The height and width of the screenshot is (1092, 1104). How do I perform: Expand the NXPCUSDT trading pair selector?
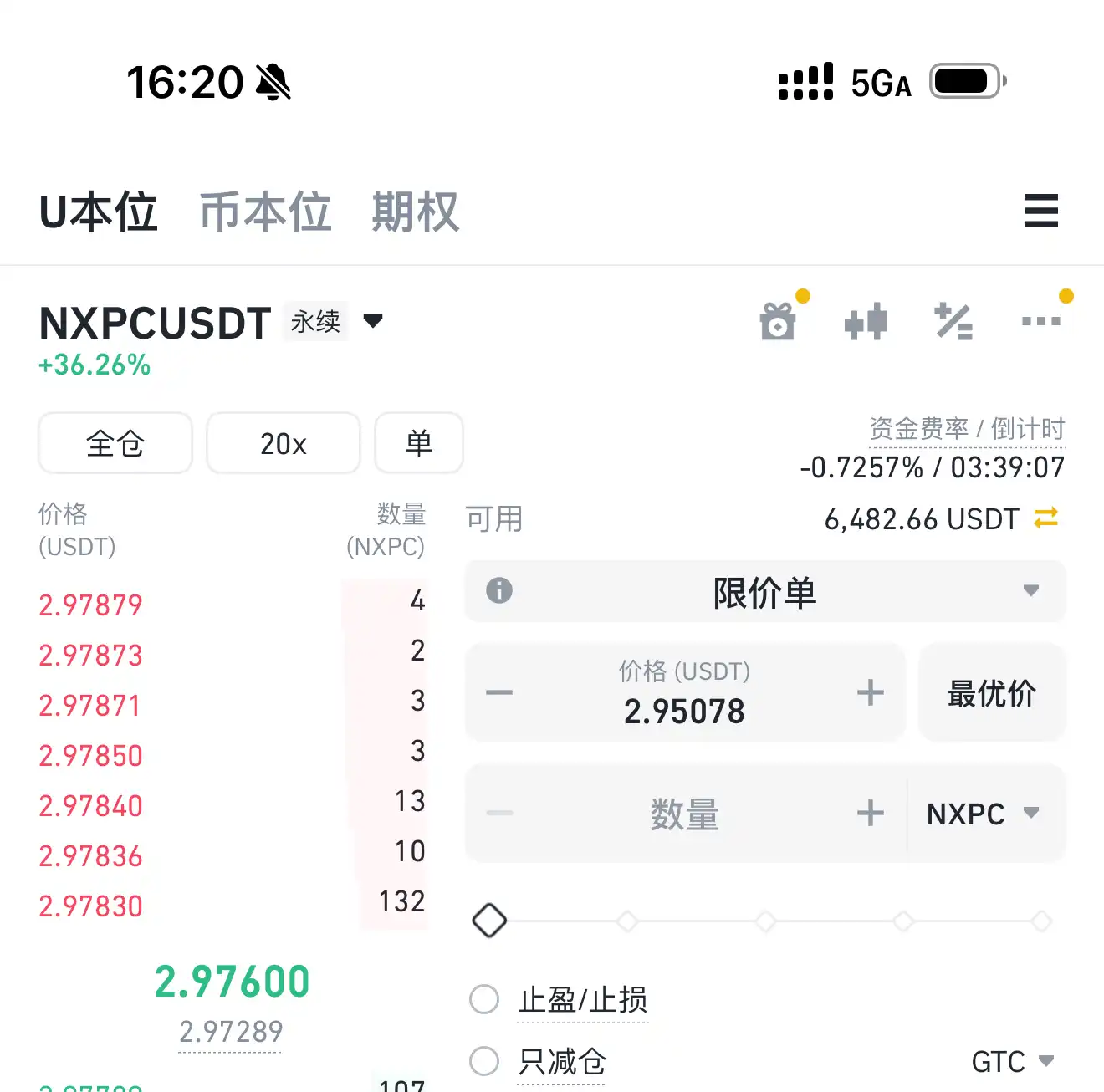(373, 321)
